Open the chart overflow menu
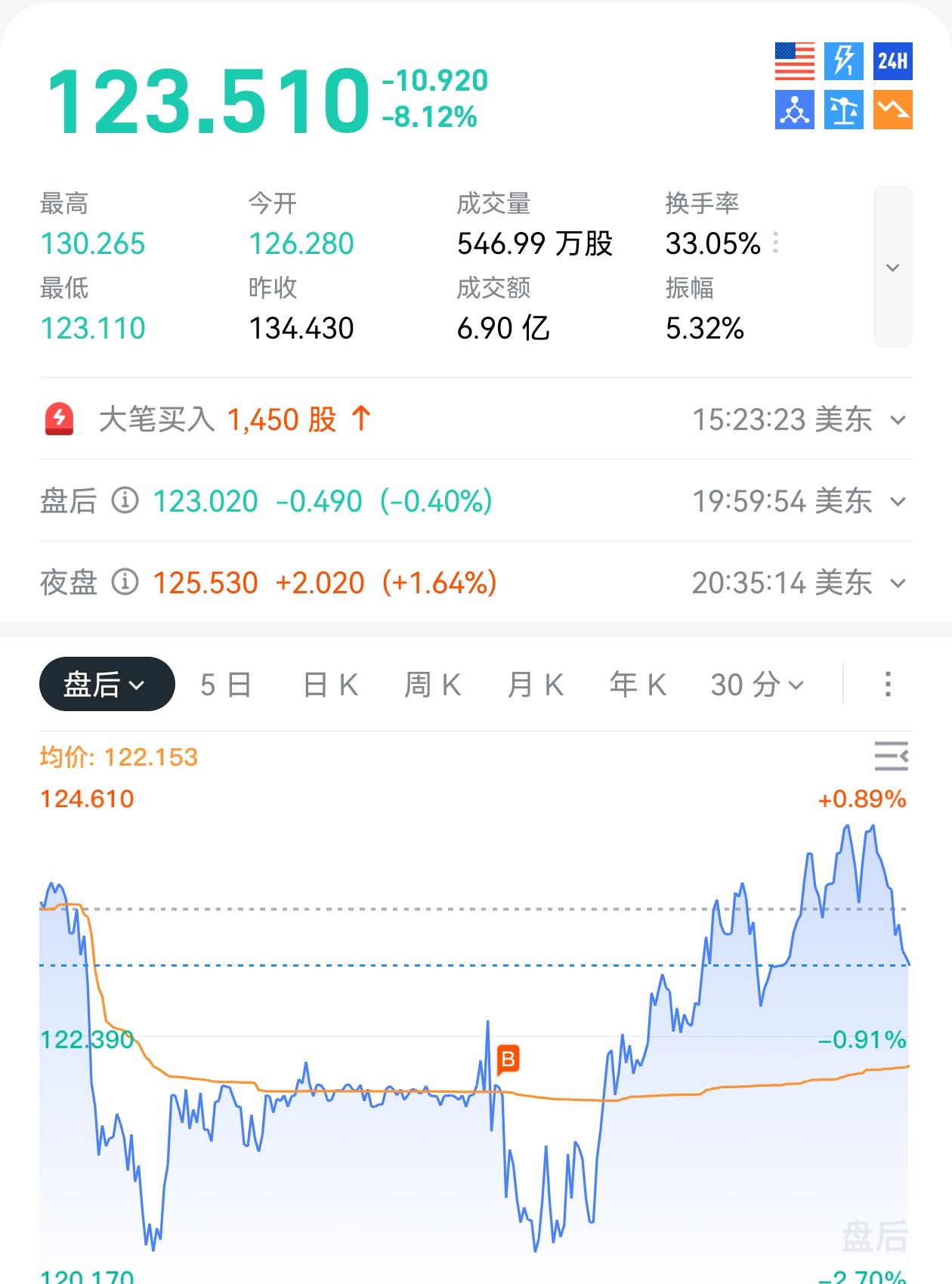The width and height of the screenshot is (952, 1284). point(888,685)
